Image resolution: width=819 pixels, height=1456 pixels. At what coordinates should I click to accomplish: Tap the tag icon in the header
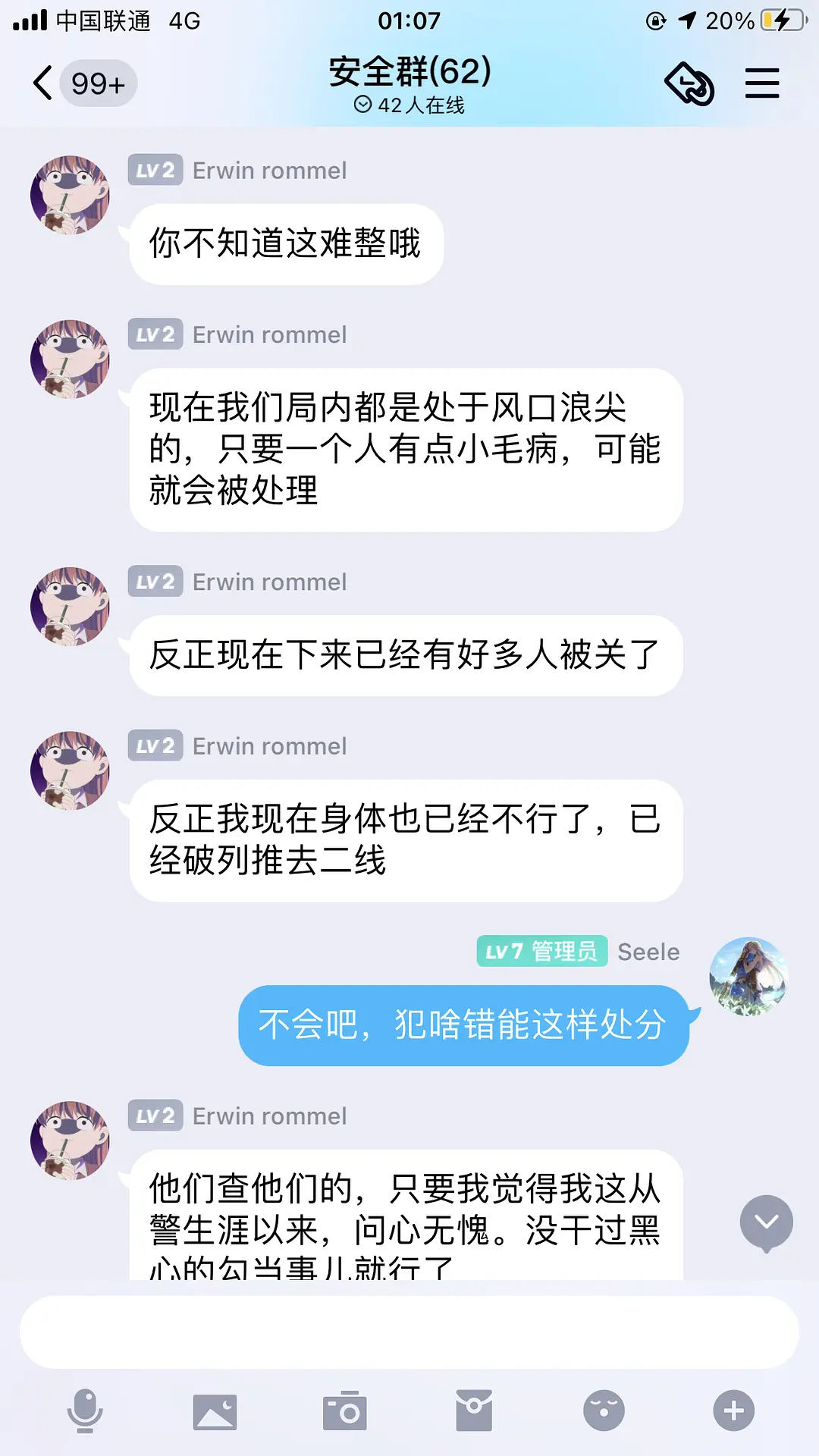point(689,83)
